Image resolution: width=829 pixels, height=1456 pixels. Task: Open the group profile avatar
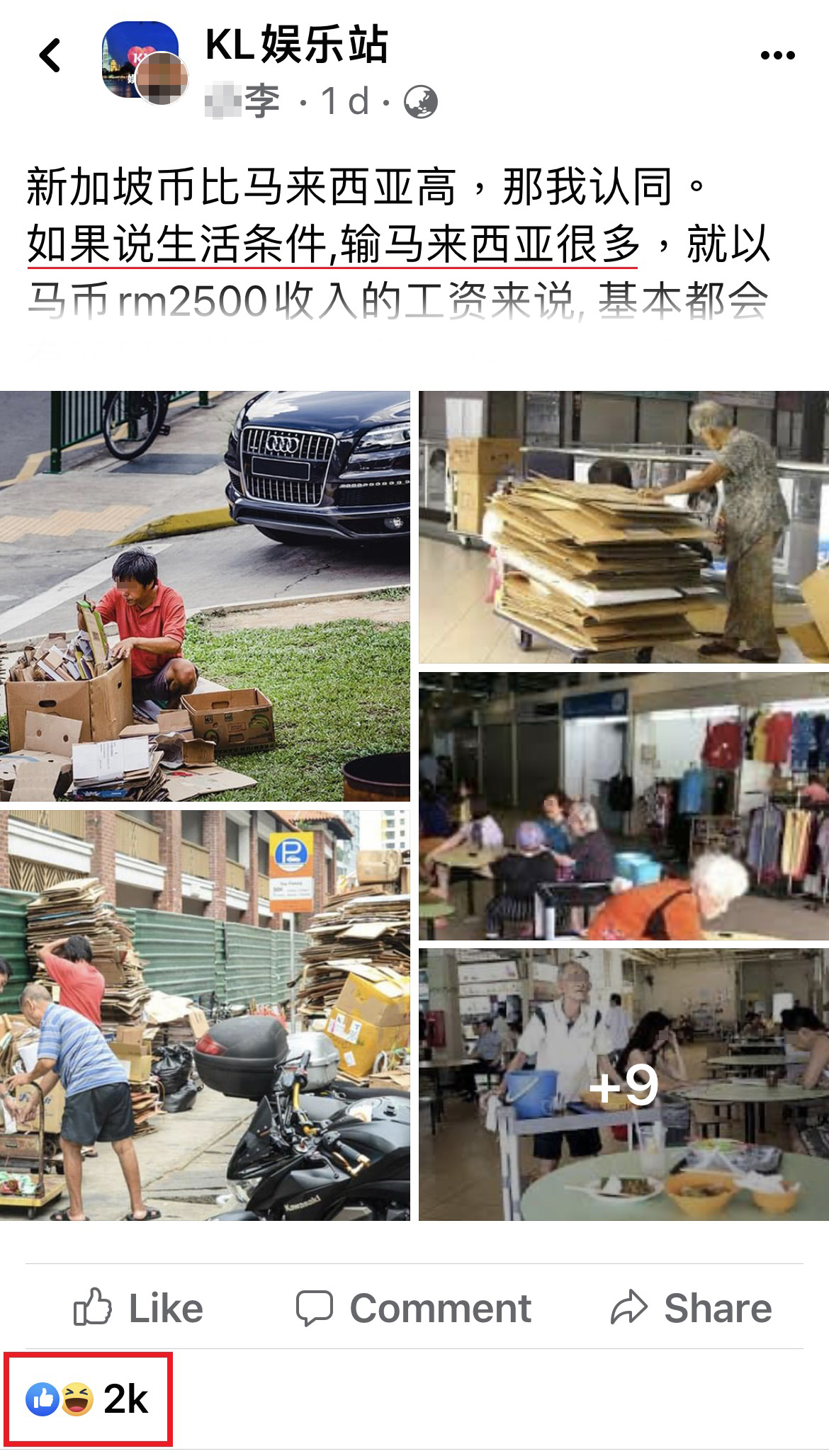[135, 58]
